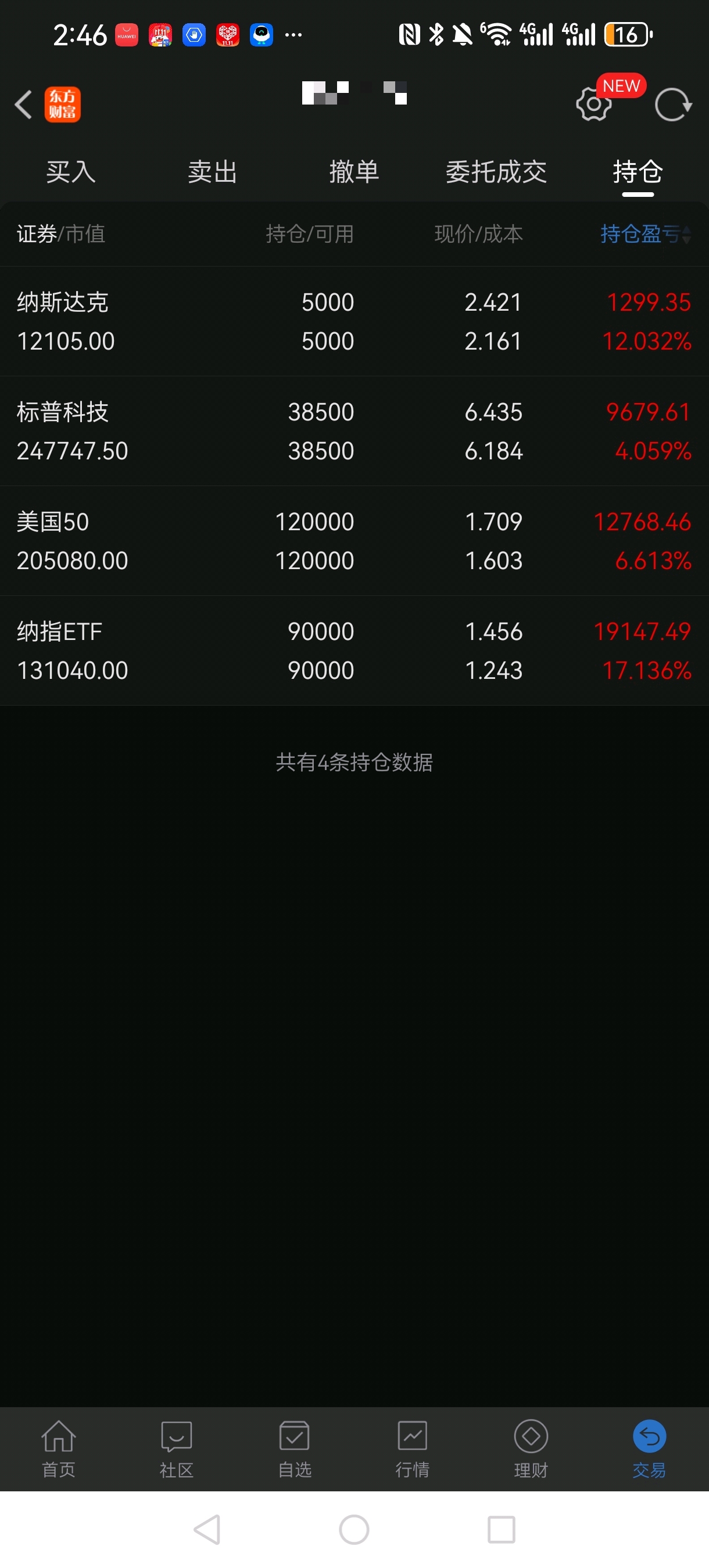Tap the system home button

(354, 1530)
